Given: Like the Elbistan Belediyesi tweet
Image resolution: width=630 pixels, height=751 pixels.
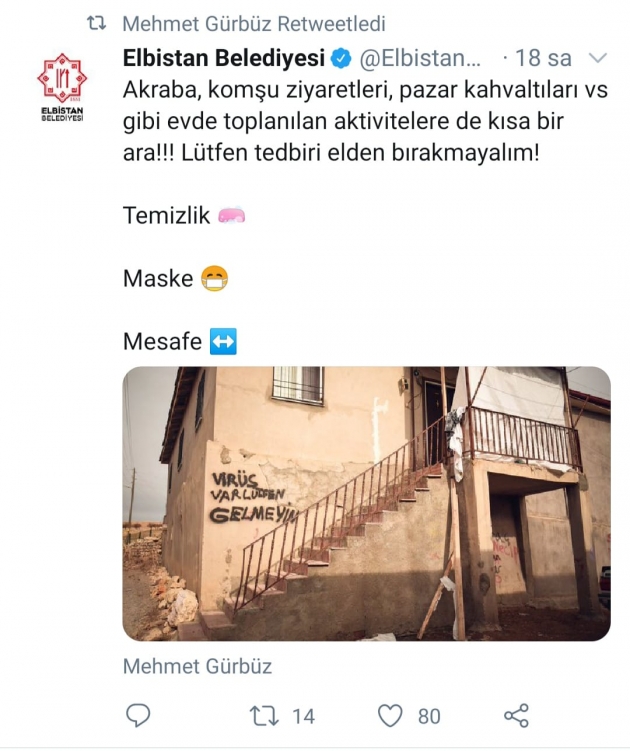Looking at the screenshot, I should click(390, 716).
